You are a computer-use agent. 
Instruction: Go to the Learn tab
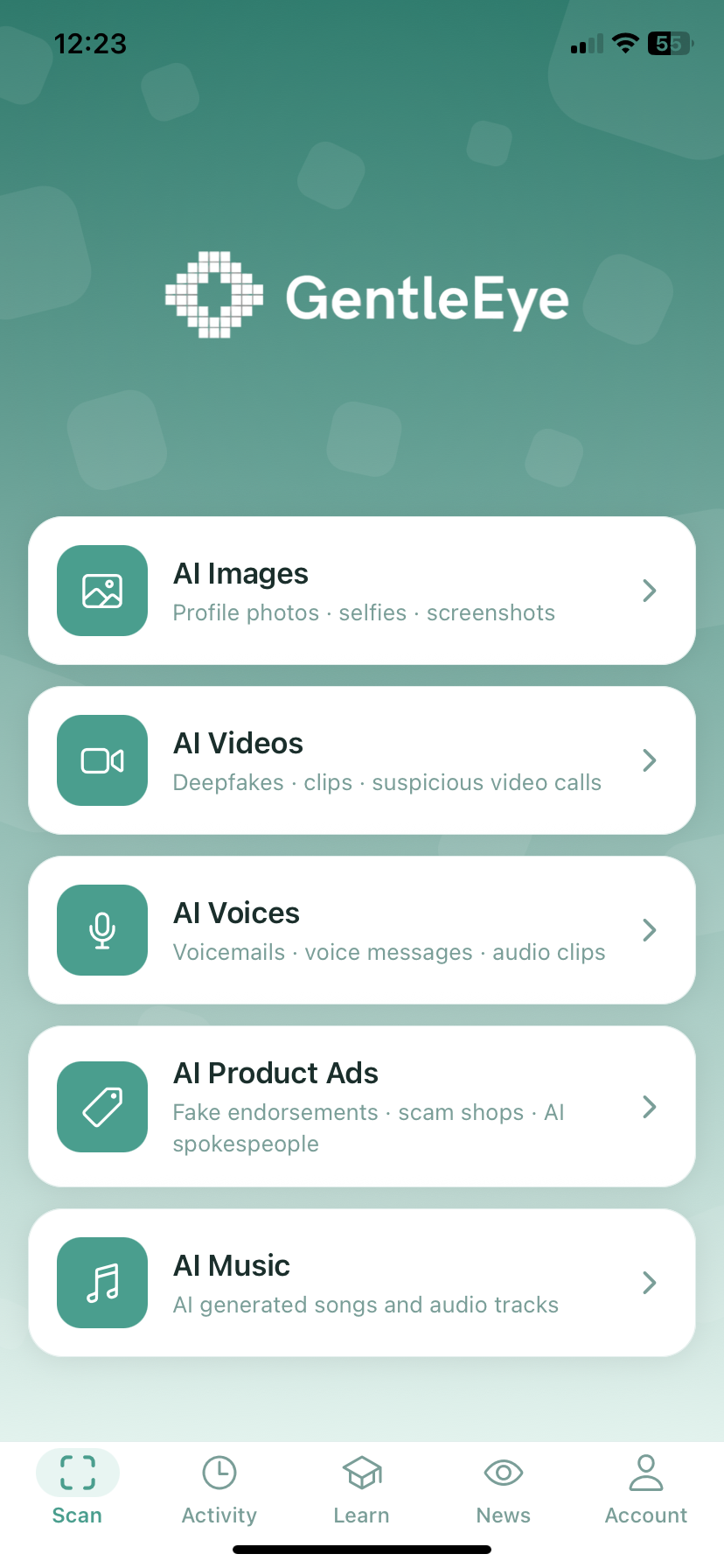pyautogui.click(x=362, y=1489)
